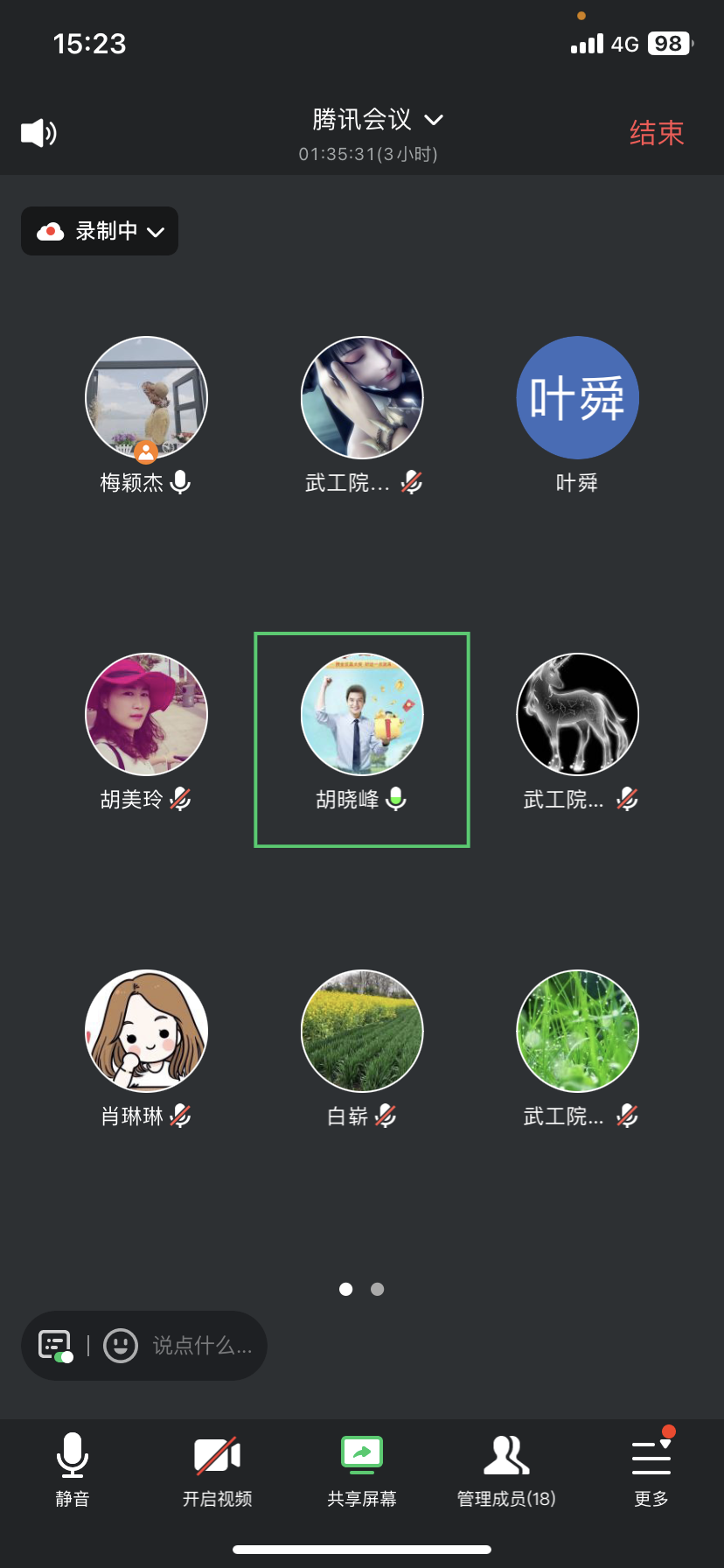
Task: Mute your microphone with 静音
Action: [x=73, y=1468]
